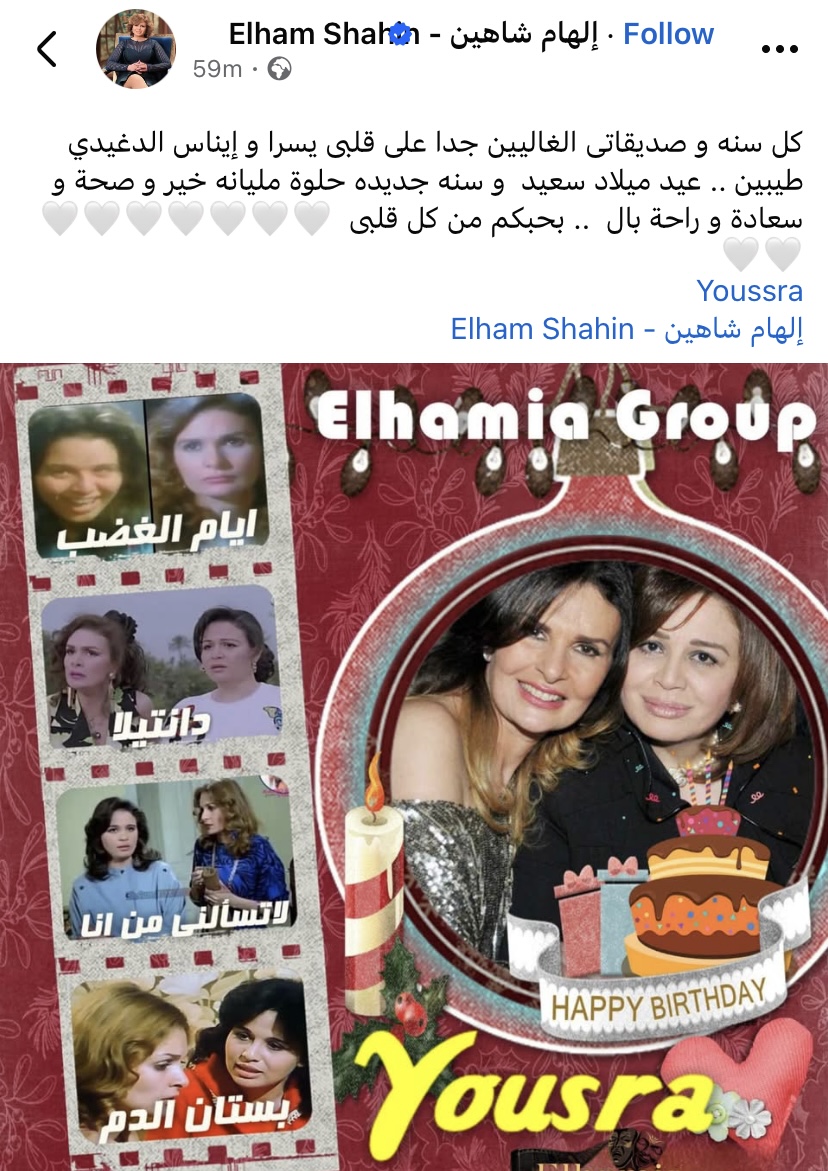828x1171 pixels.
Task: Open the post's three-dot options menu
Action: pyautogui.click(x=780, y=50)
